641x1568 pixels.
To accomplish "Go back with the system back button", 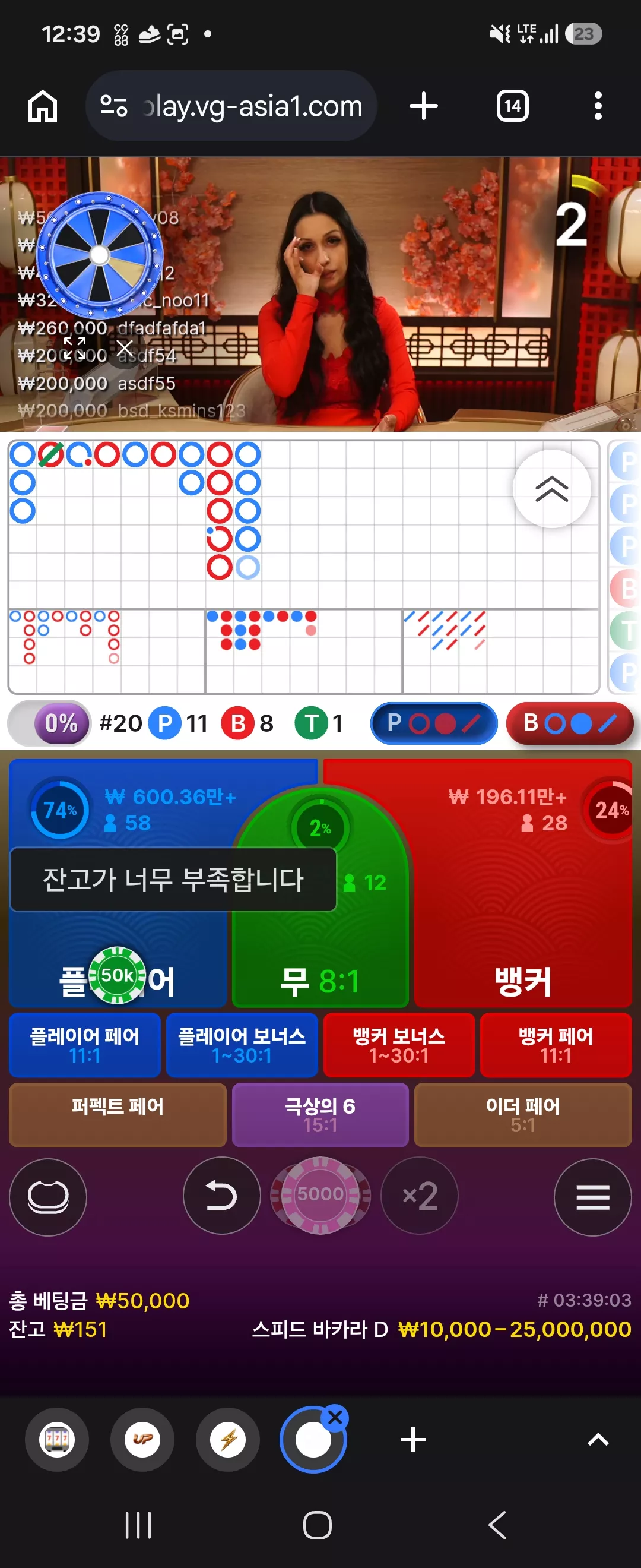I will click(x=497, y=1525).
